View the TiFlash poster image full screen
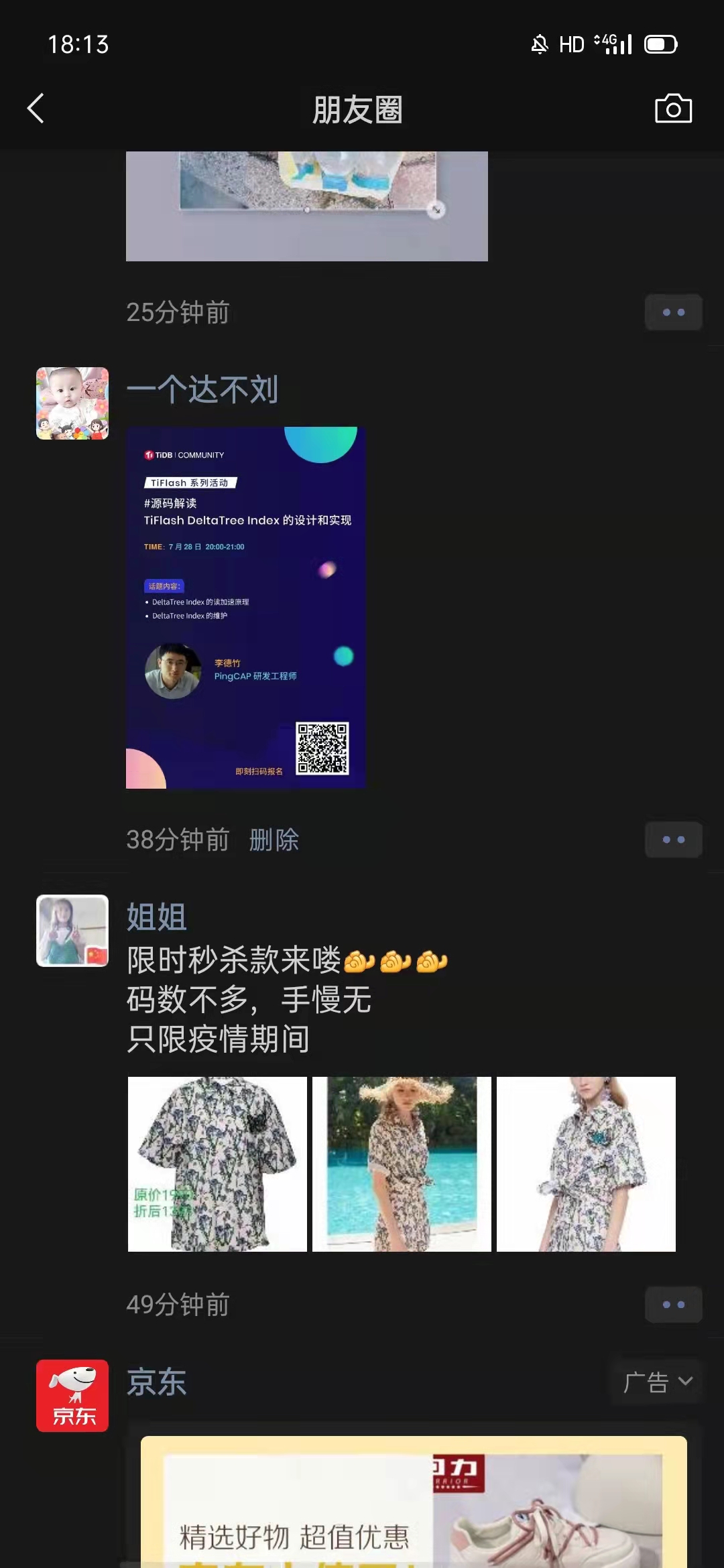This screenshot has width=724, height=1568. [x=245, y=607]
